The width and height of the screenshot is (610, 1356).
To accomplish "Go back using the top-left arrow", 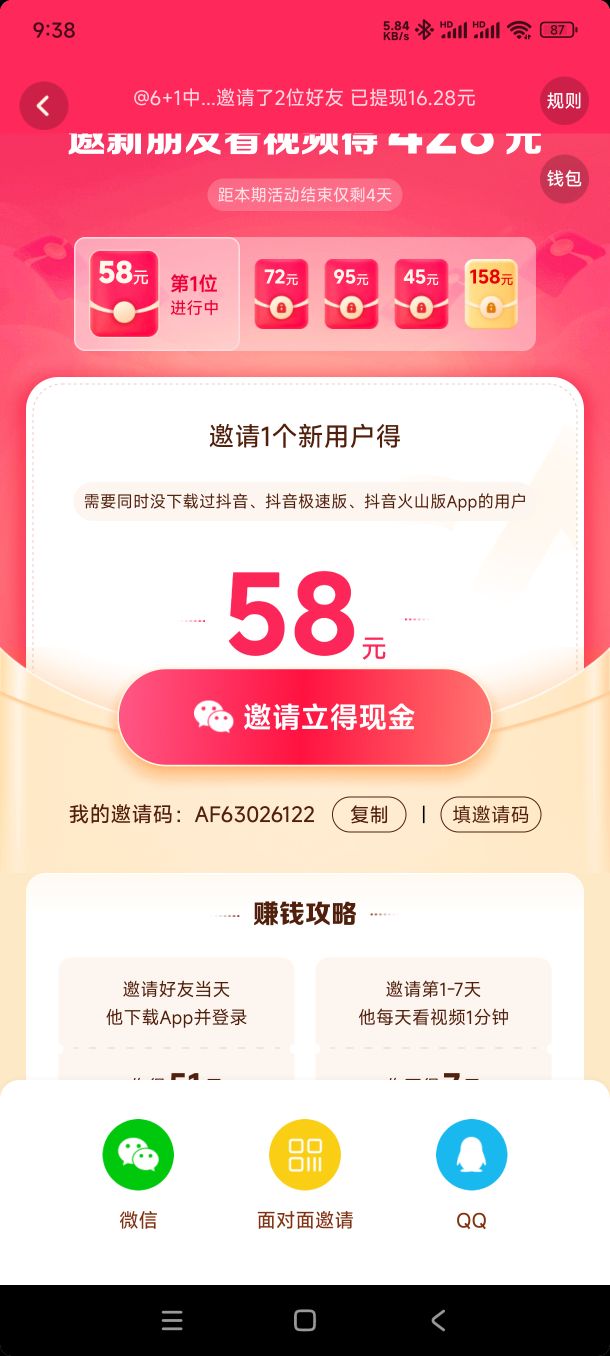I will point(43,105).
